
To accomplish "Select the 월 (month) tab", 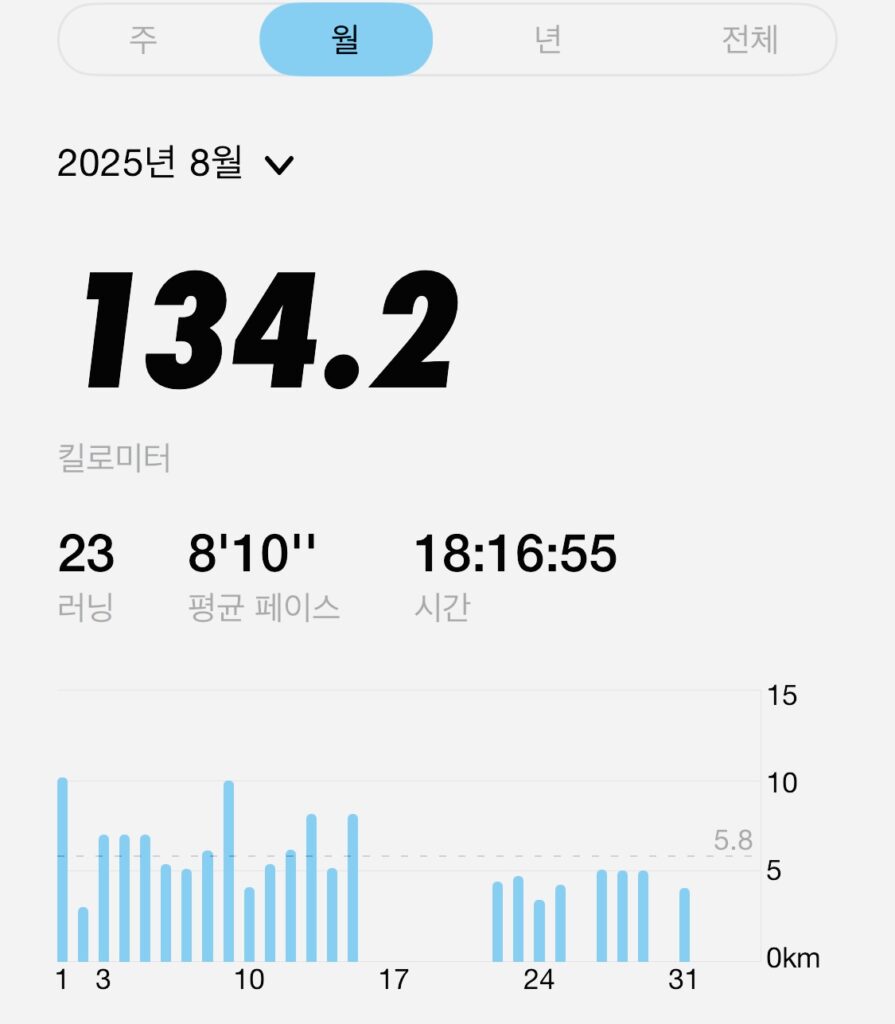I will pyautogui.click(x=346, y=40).
